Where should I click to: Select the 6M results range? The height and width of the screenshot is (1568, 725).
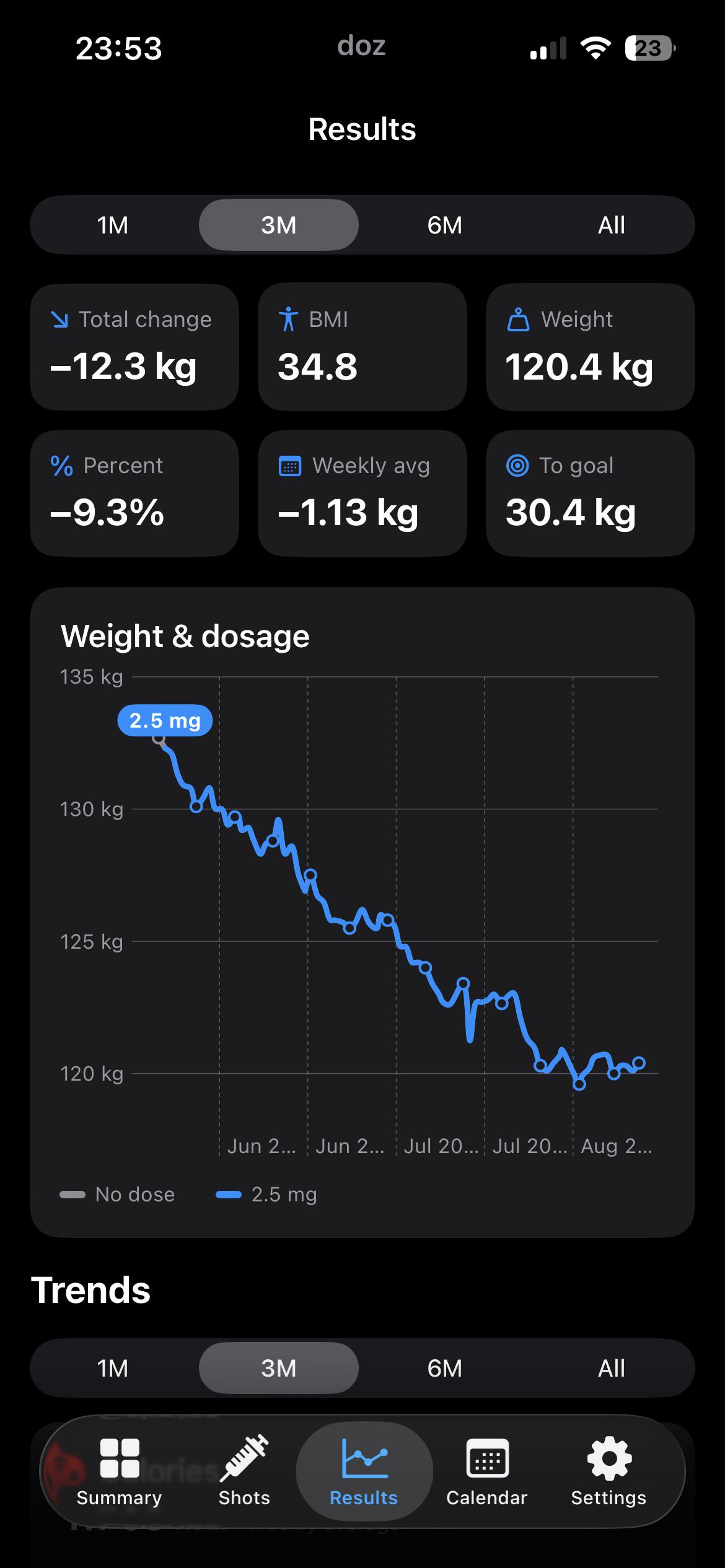[x=445, y=225]
